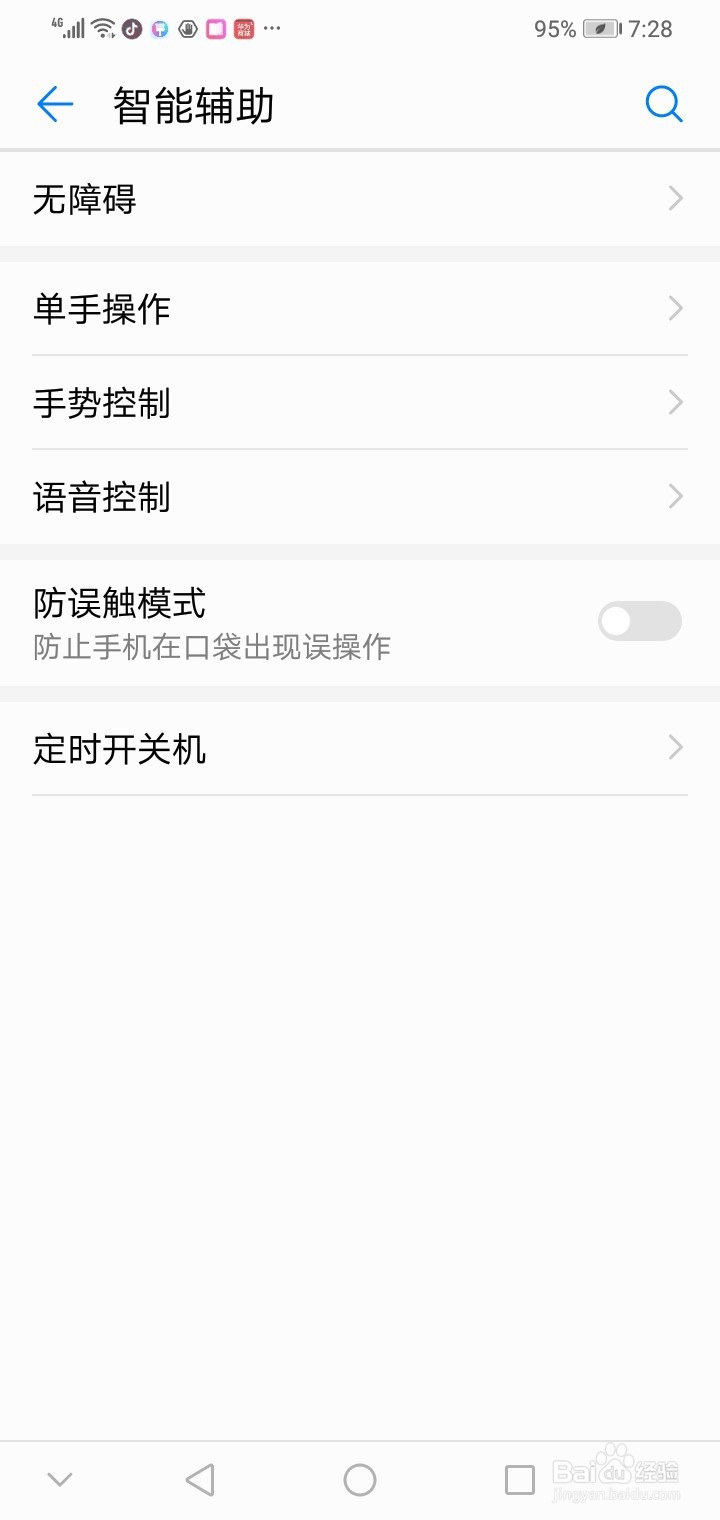Tap the 防止手机在口袋出现误操作 description
The image size is (720, 1520).
210,648
